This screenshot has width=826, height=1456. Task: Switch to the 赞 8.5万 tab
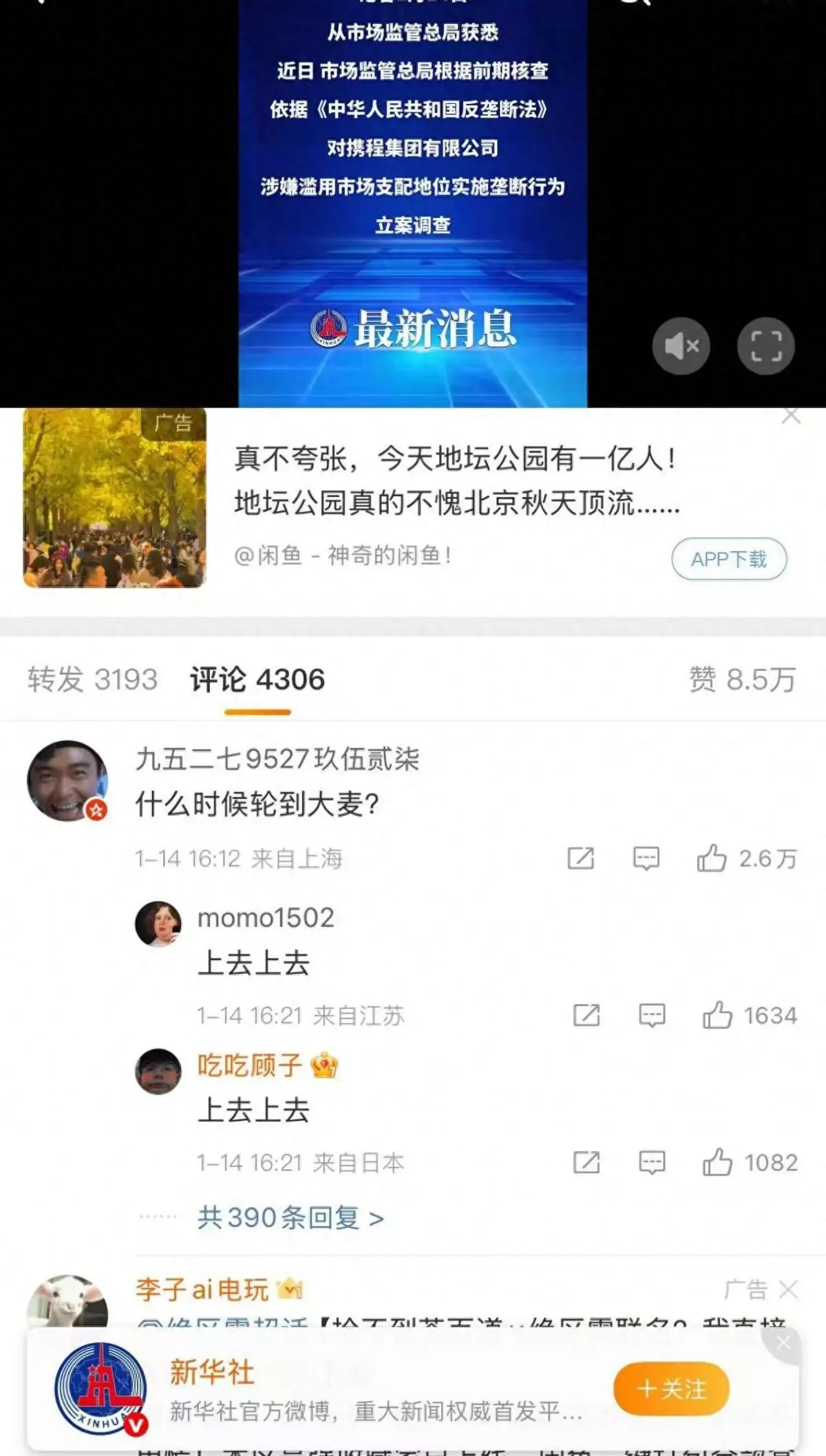pos(742,680)
